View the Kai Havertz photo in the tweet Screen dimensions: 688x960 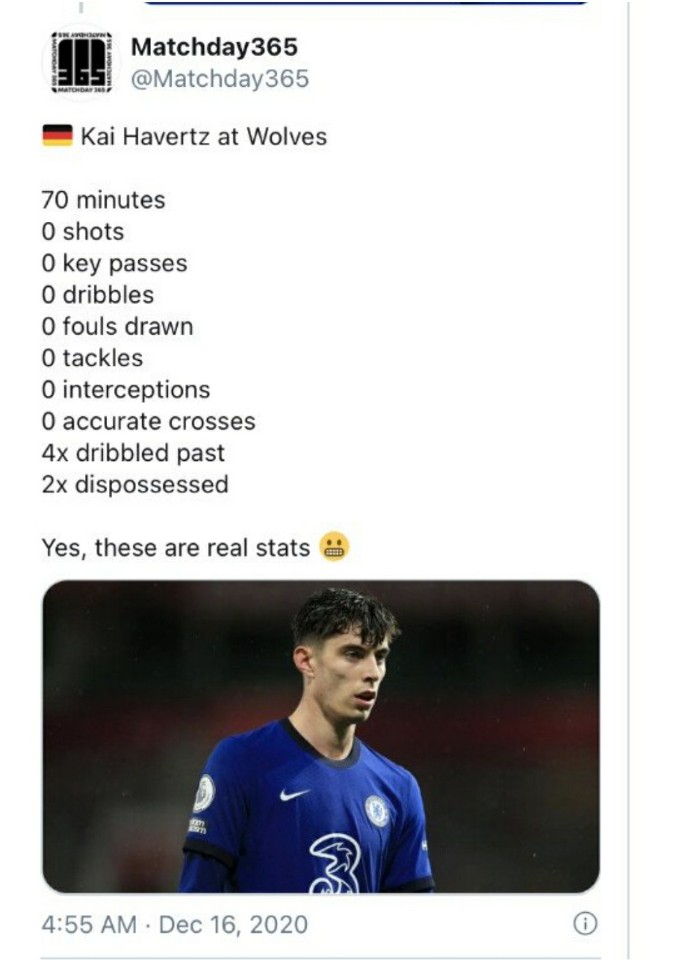click(x=321, y=736)
